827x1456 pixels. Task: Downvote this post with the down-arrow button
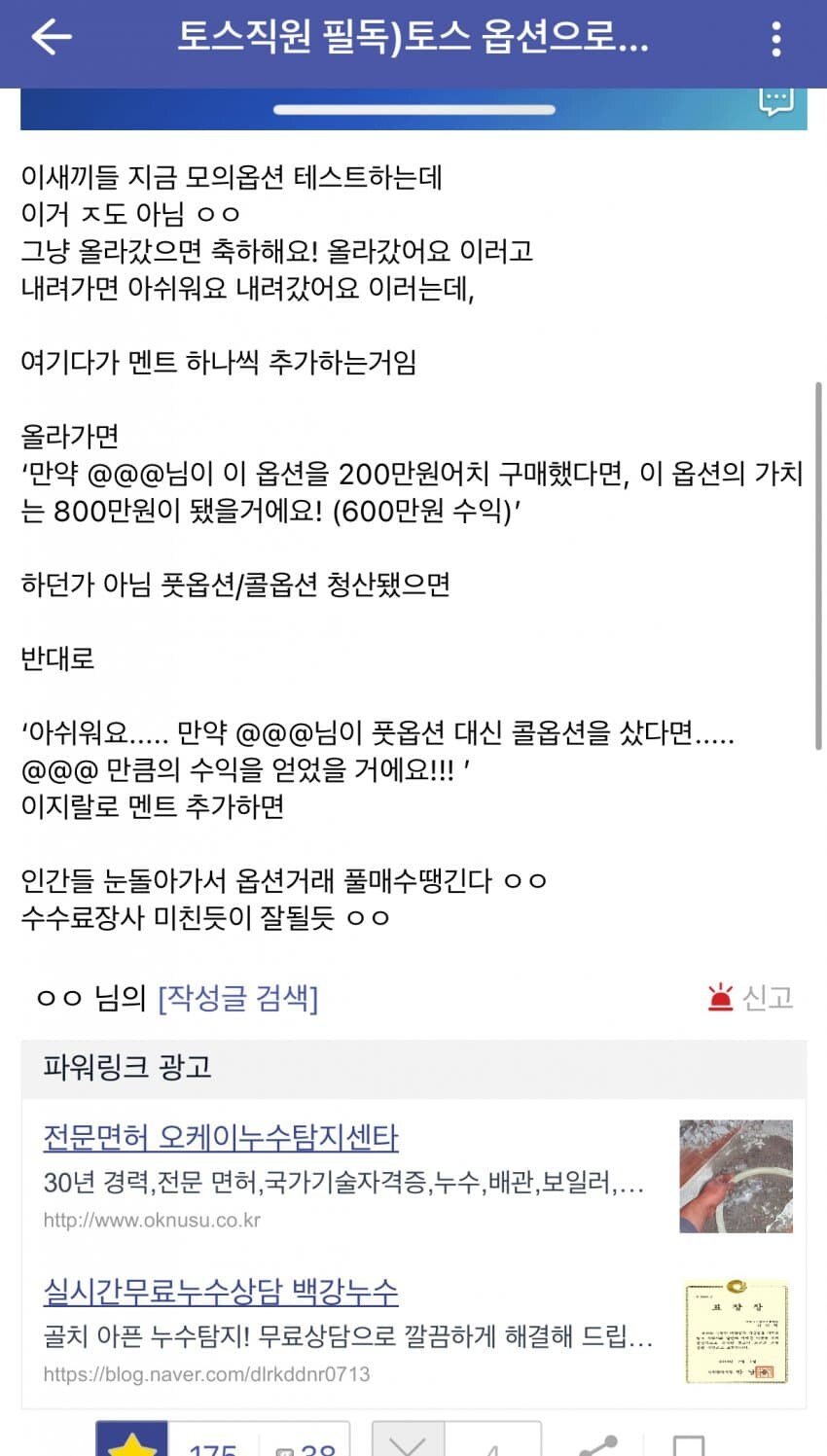409,1443
